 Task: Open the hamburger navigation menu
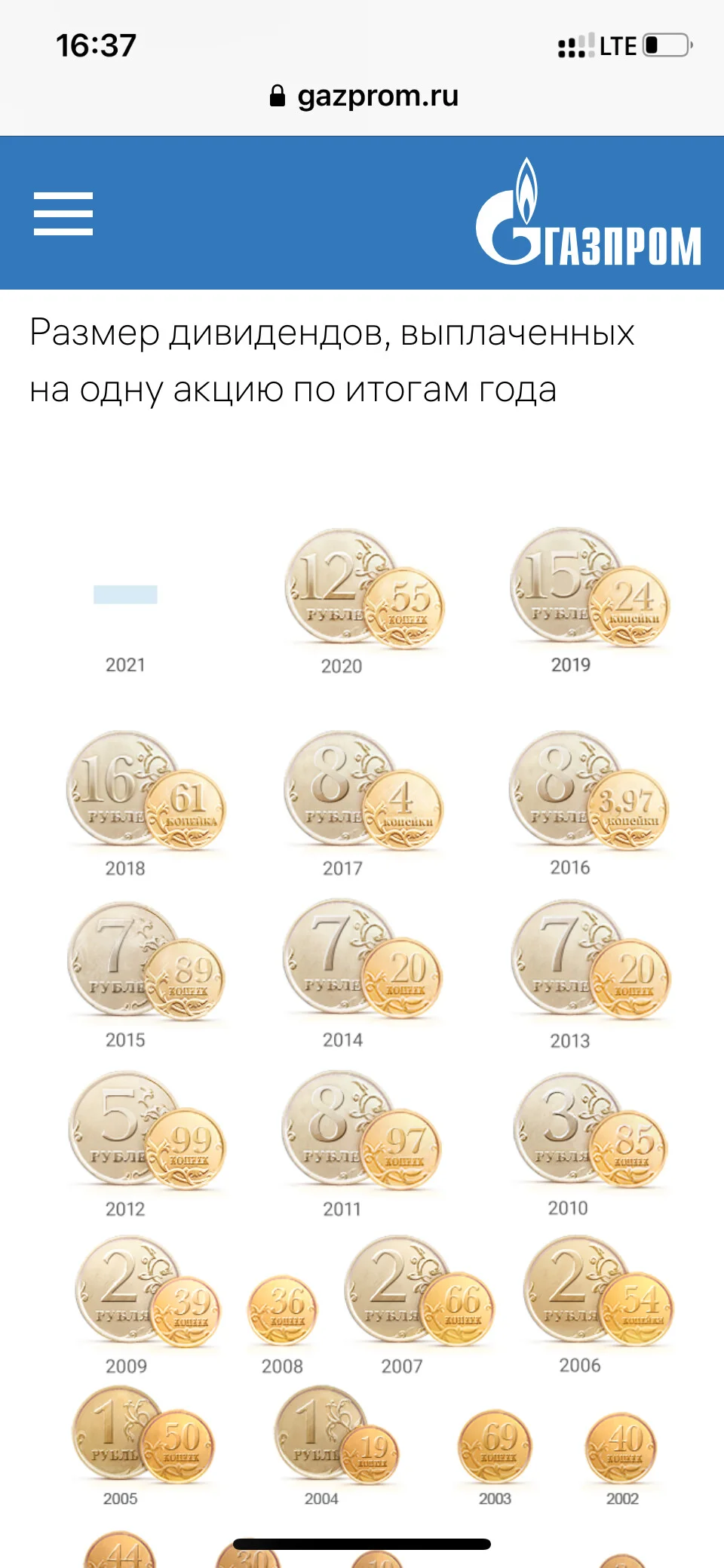pyautogui.click(x=63, y=213)
